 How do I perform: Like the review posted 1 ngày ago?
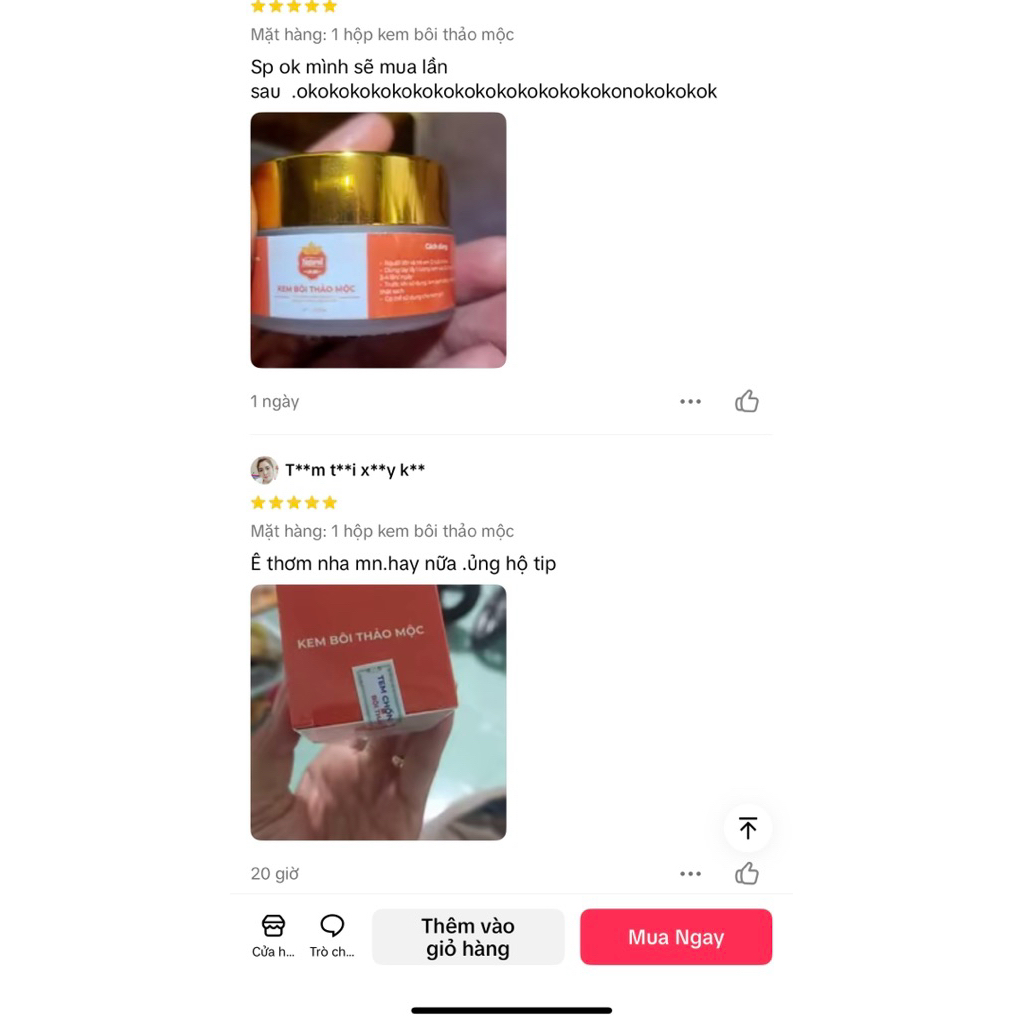click(747, 401)
